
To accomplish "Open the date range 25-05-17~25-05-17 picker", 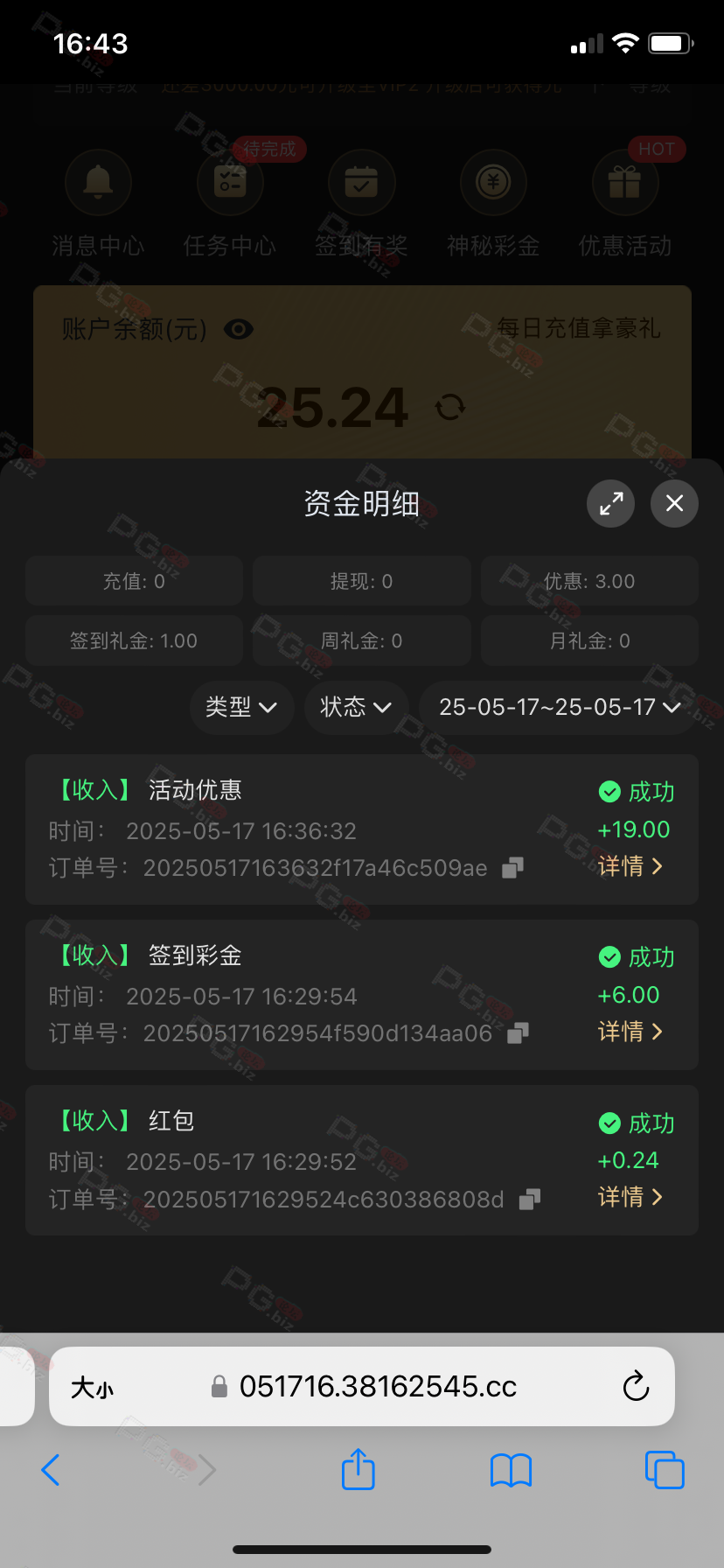I will point(559,707).
